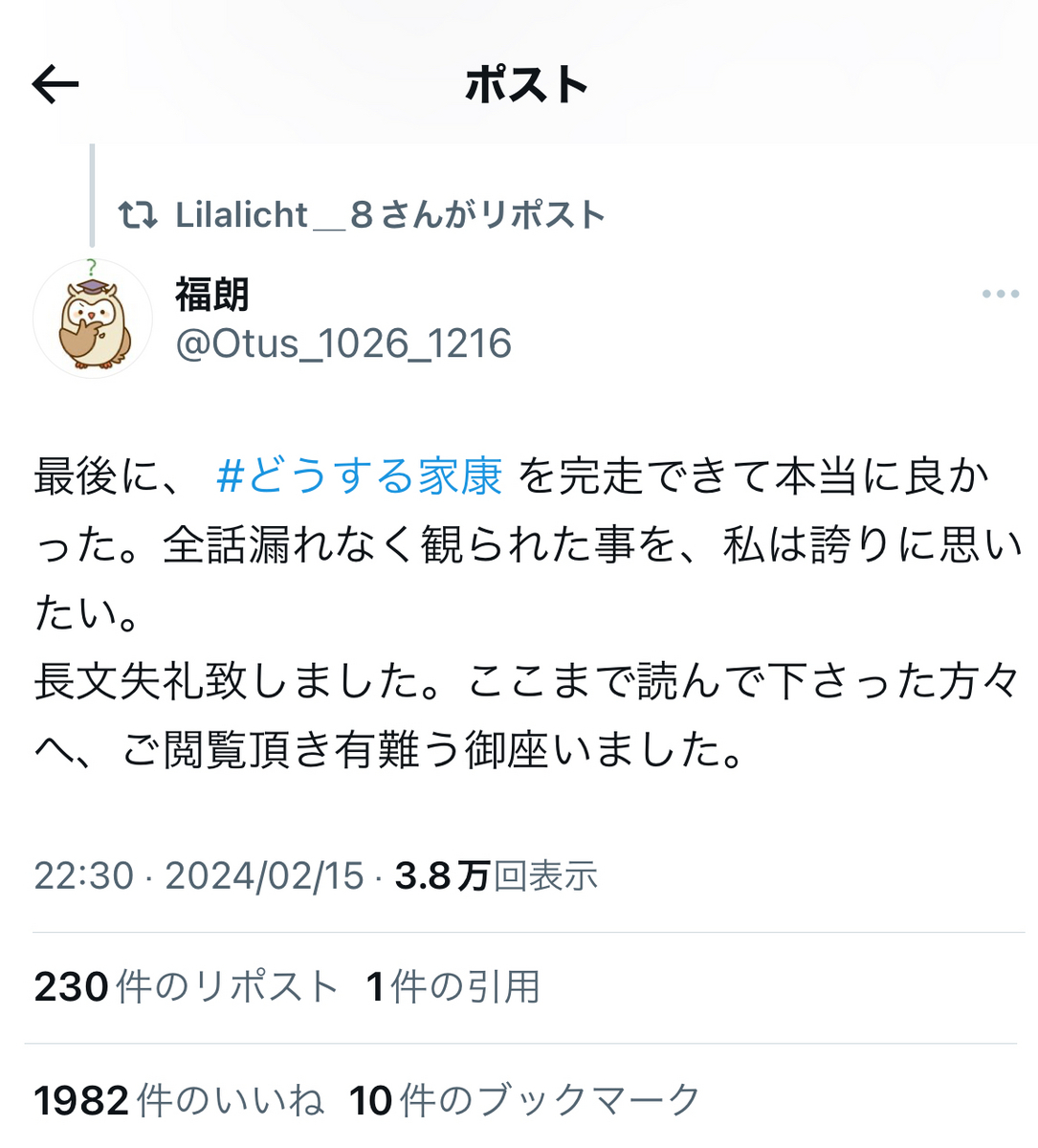View the 1件の引用 quotes

[x=453, y=987]
